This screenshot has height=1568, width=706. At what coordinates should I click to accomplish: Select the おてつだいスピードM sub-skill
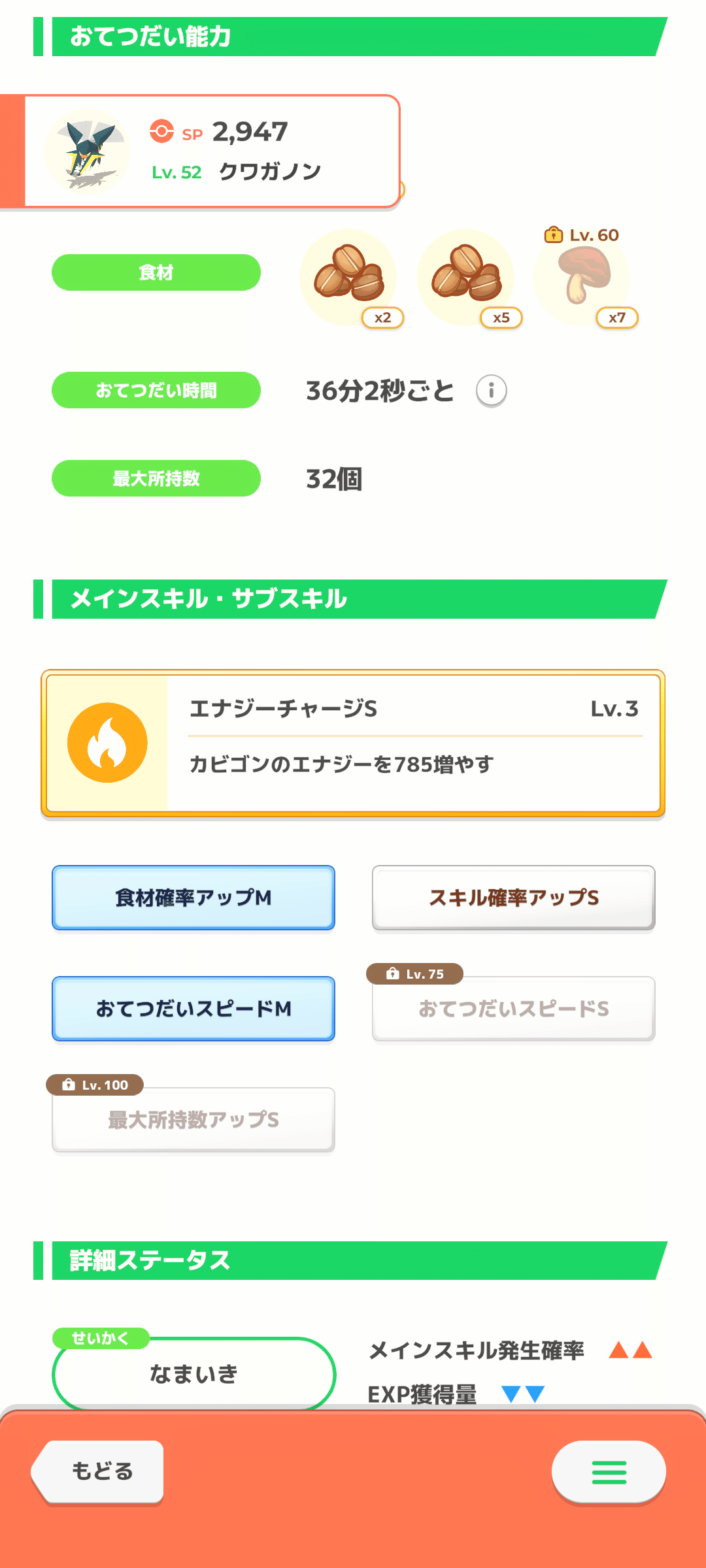coord(193,1009)
